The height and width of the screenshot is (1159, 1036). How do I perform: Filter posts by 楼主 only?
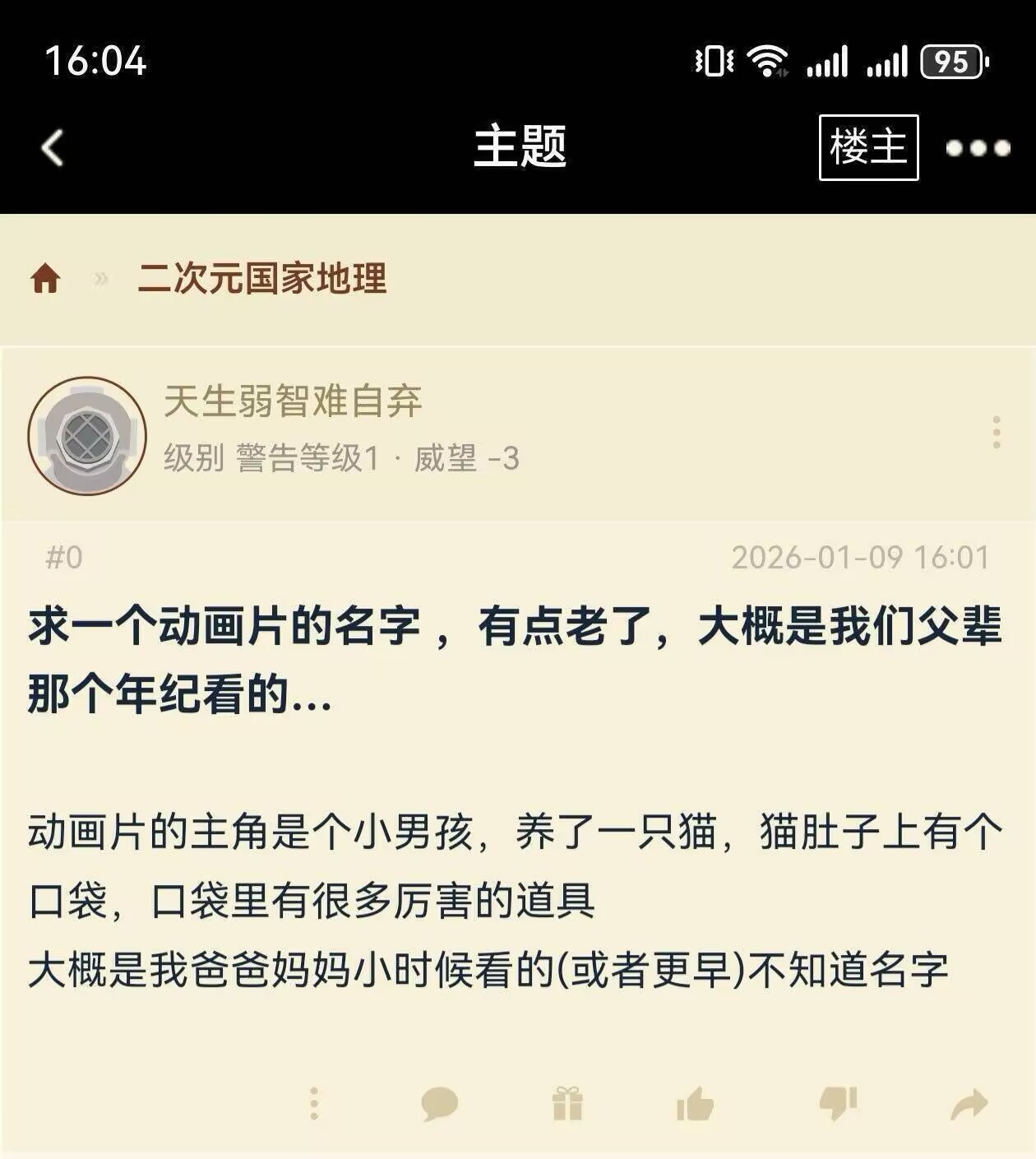coord(868,148)
